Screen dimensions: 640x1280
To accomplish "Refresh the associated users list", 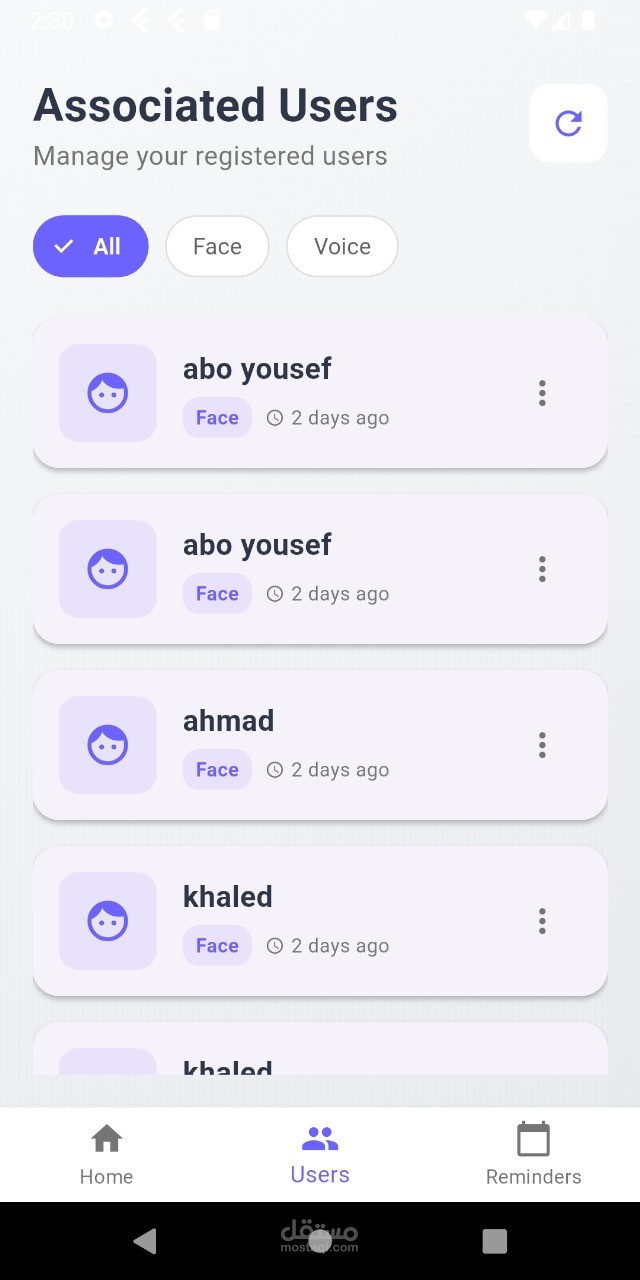I will pyautogui.click(x=568, y=123).
